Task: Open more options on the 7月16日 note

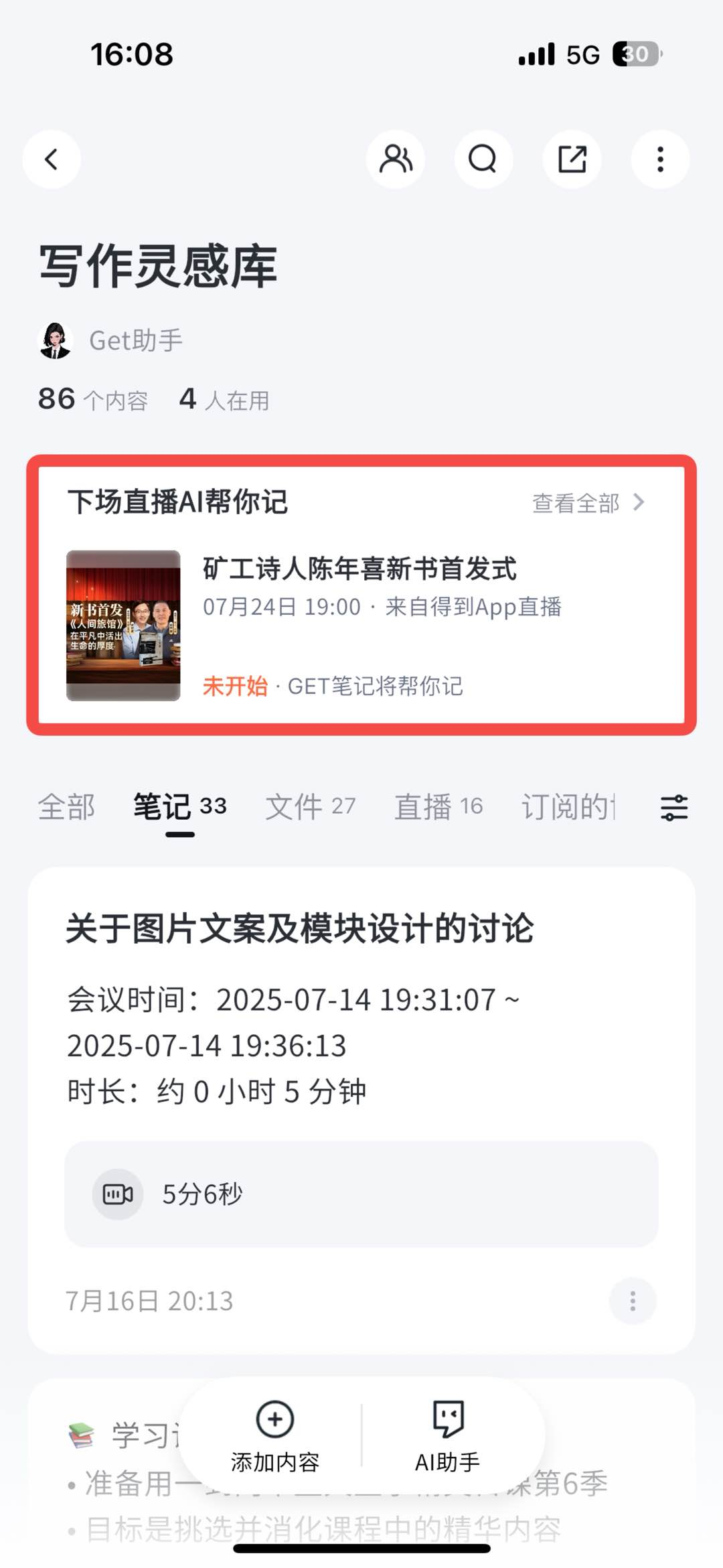Action: tap(632, 1301)
